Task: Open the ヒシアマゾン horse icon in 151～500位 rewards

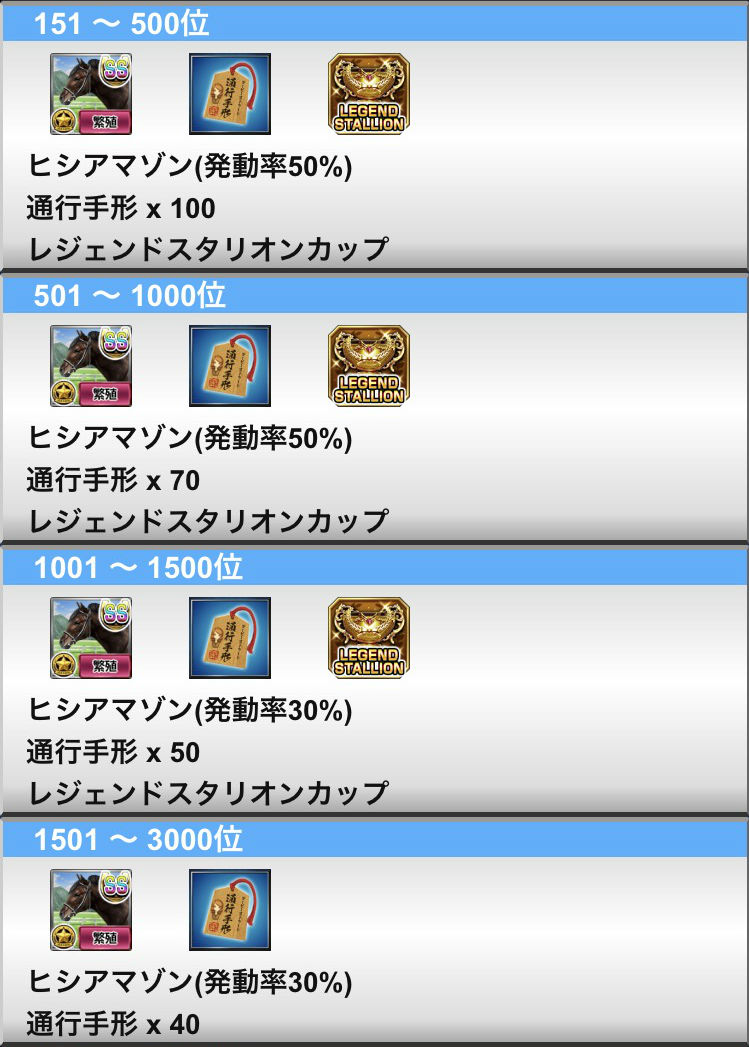Action: [x=91, y=94]
